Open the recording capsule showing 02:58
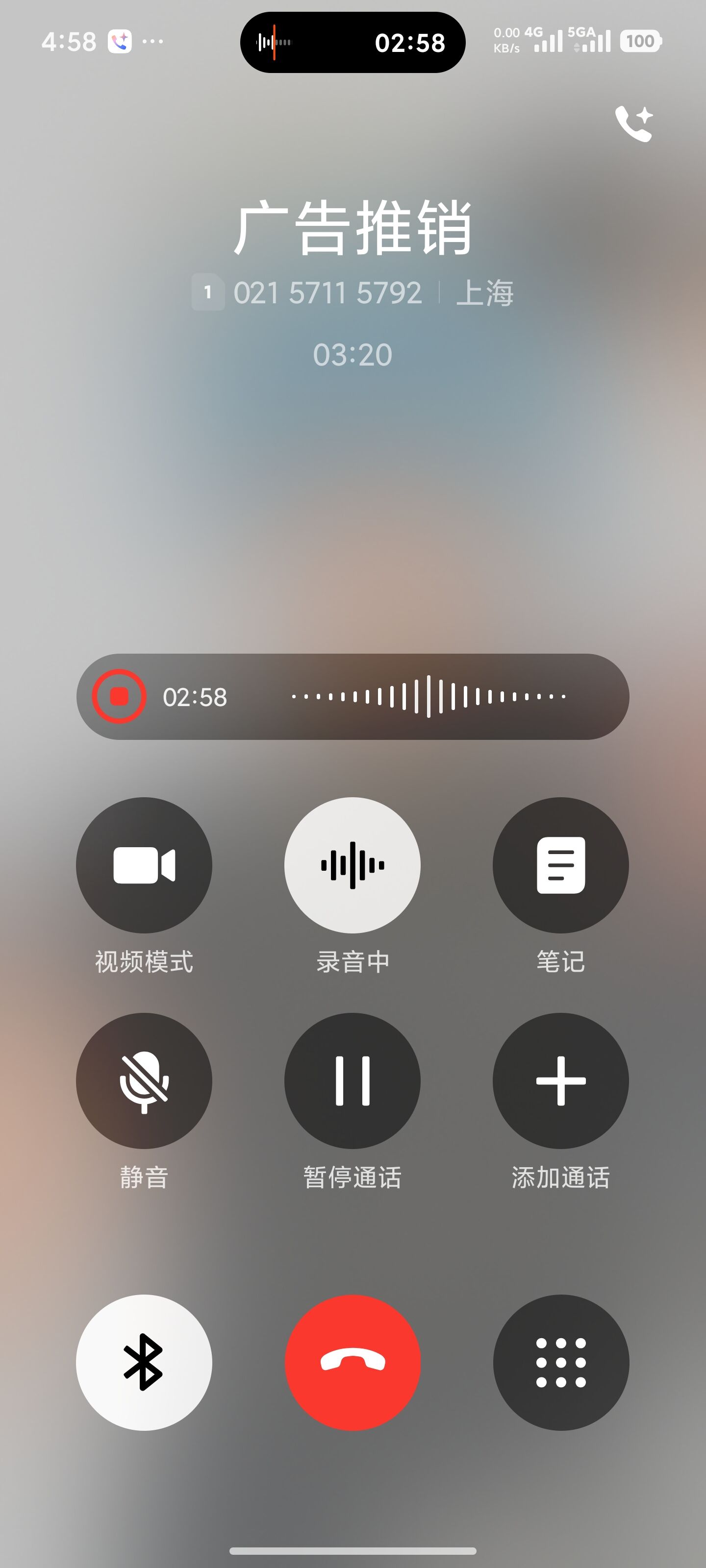 pyautogui.click(x=353, y=43)
